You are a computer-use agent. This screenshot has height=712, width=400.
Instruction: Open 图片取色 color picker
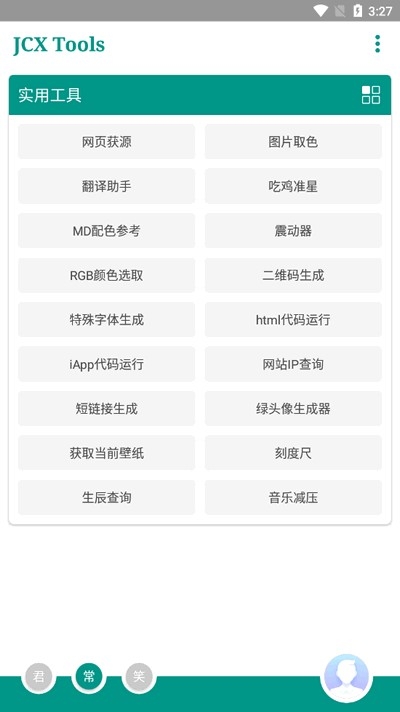(x=293, y=142)
